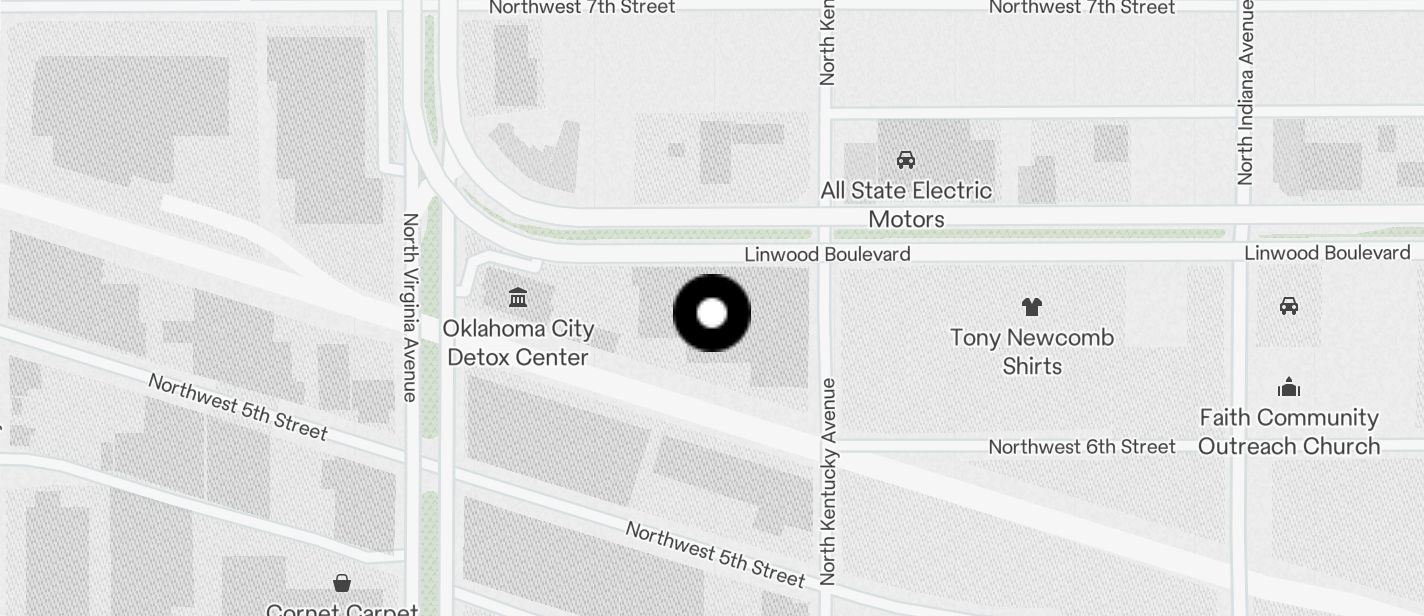Choose the Tony Newcomb Shirts map marker
This screenshot has height=616, width=1424.
click(1032, 307)
